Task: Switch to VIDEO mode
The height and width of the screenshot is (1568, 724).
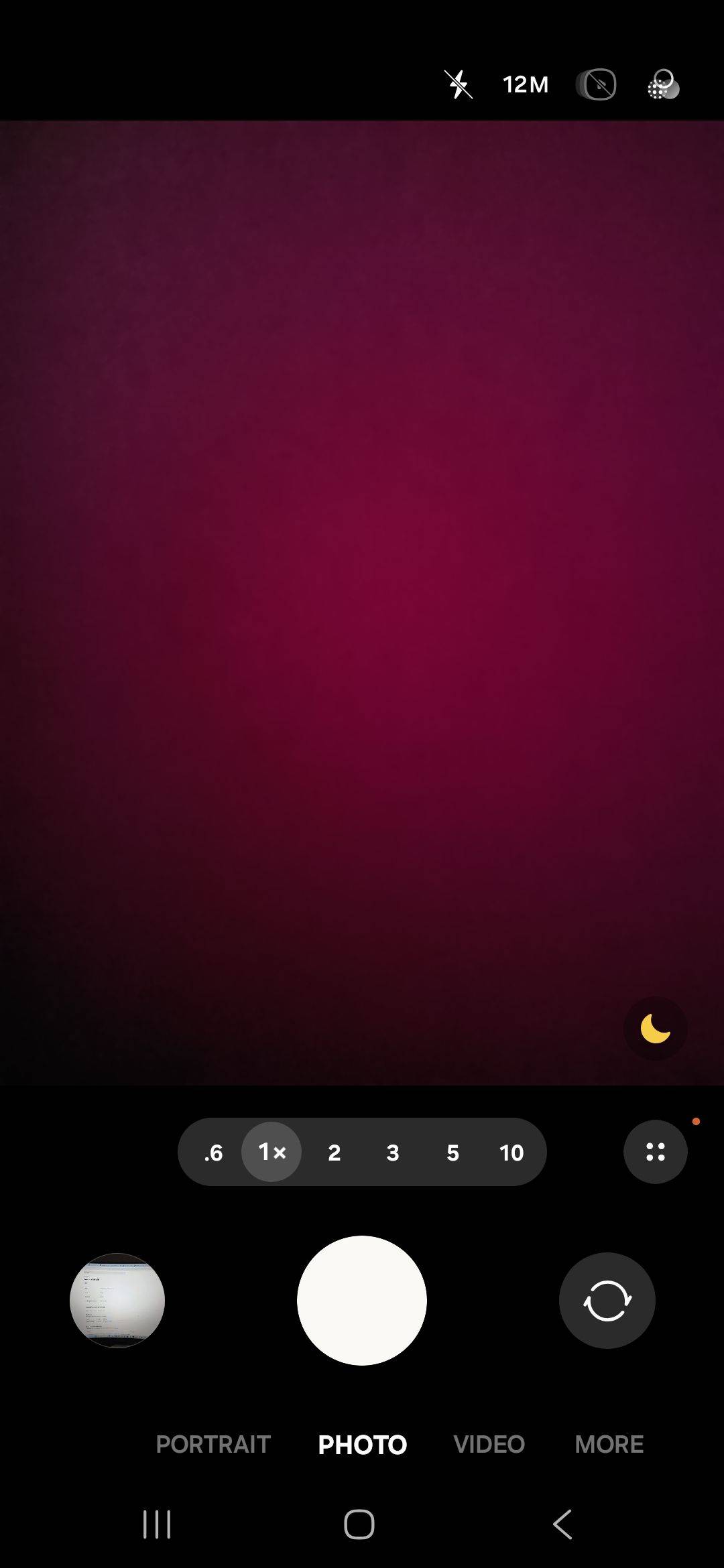Action: 489,1444
